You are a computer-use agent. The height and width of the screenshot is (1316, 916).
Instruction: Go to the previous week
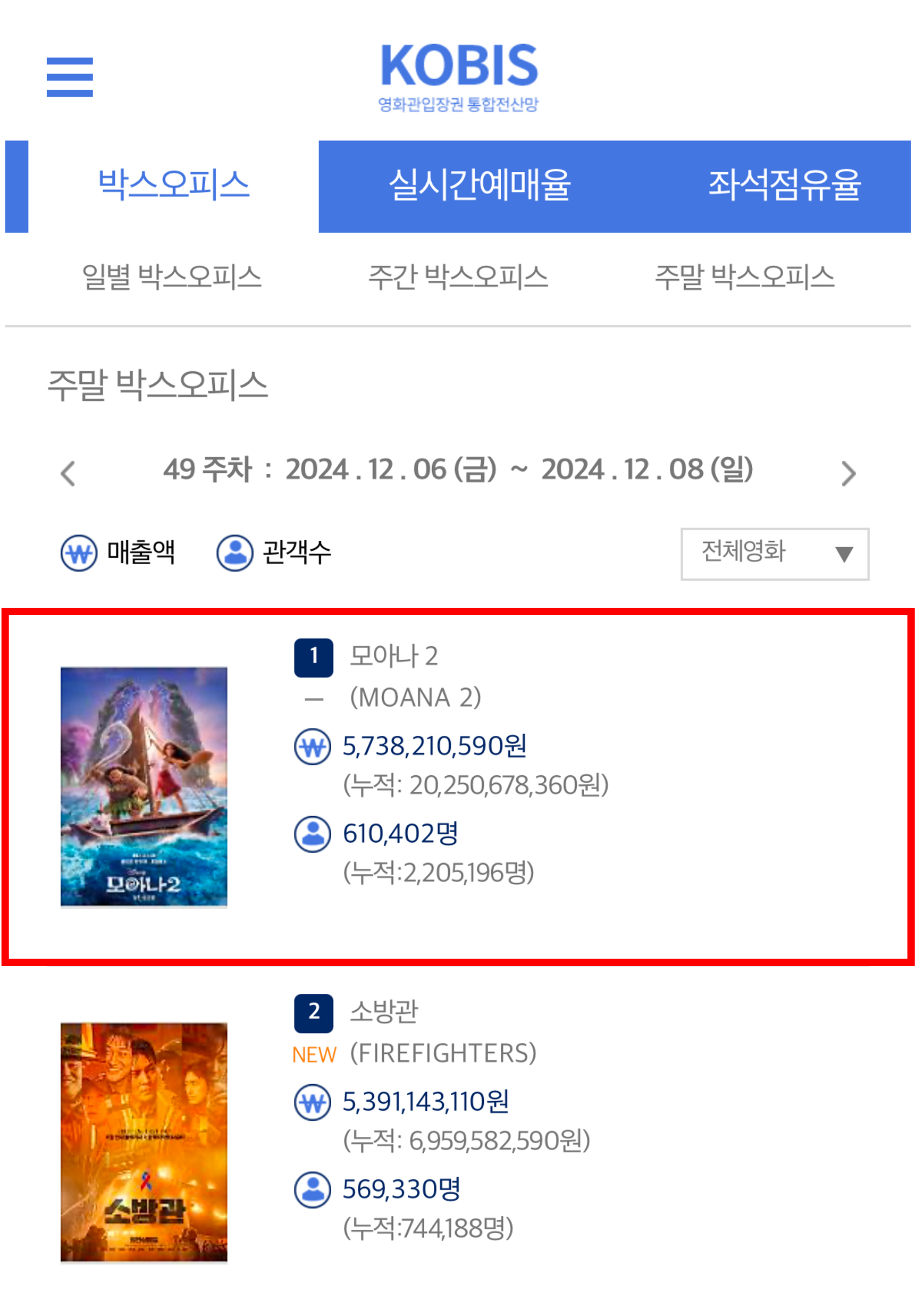(x=68, y=473)
